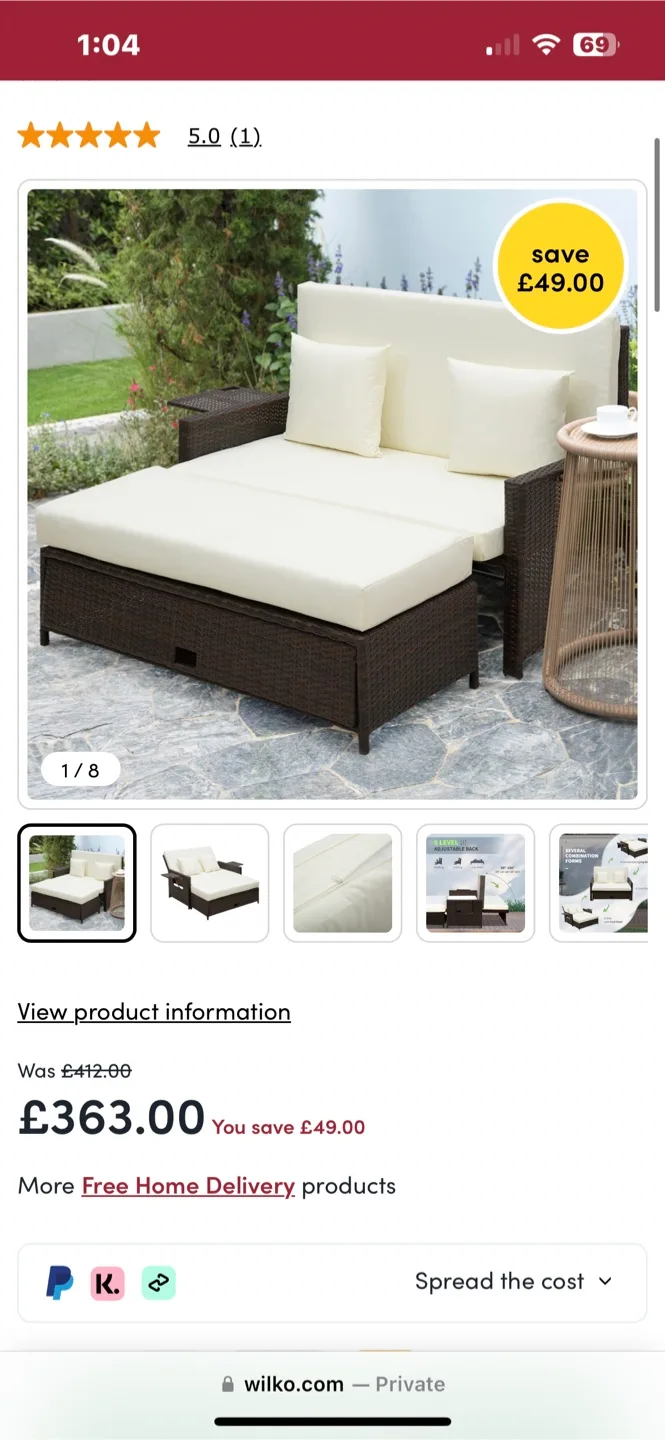Select the second thumbnail on white background
This screenshot has height=1440, width=665.
[210, 883]
